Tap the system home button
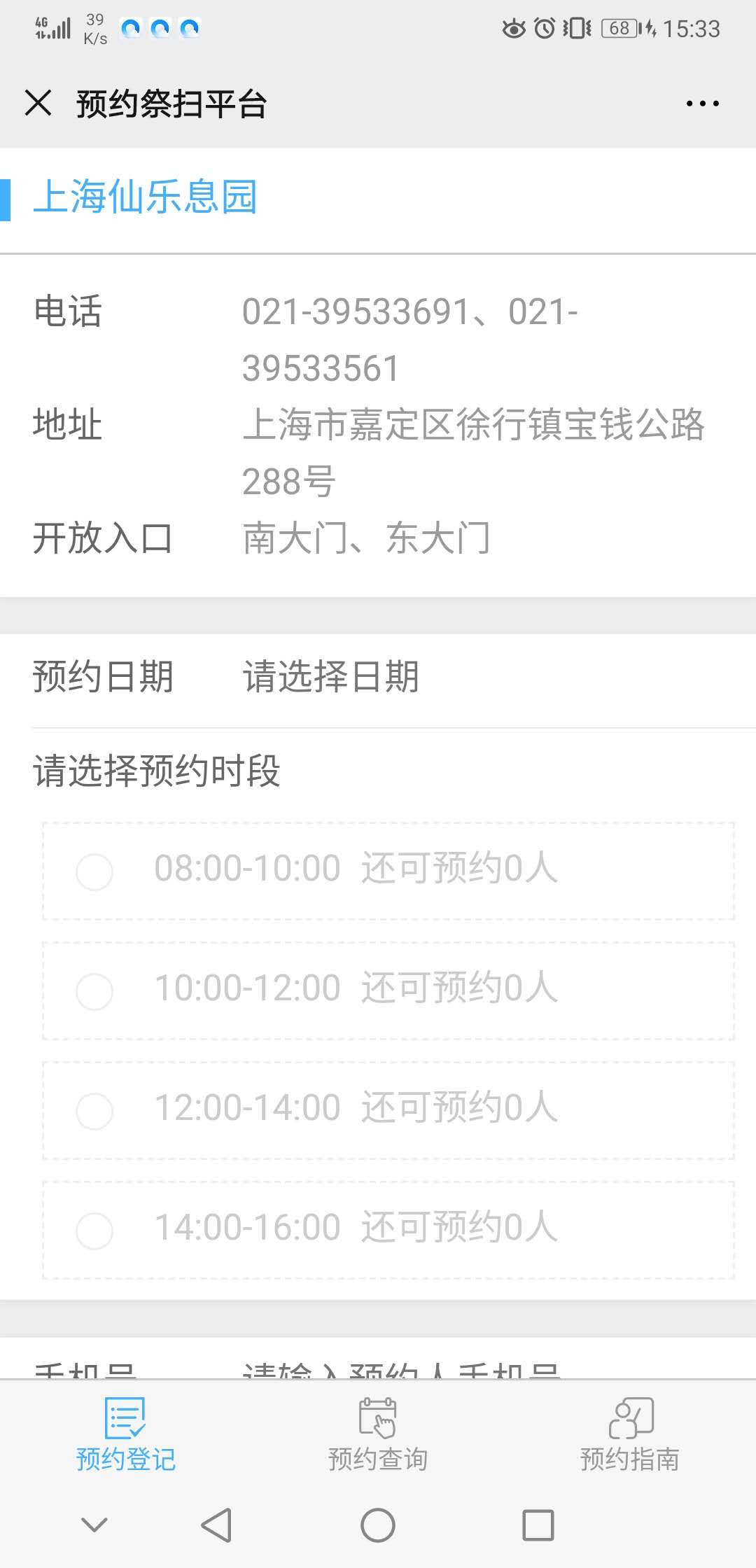Image resolution: width=756 pixels, height=1568 pixels. point(378,1525)
